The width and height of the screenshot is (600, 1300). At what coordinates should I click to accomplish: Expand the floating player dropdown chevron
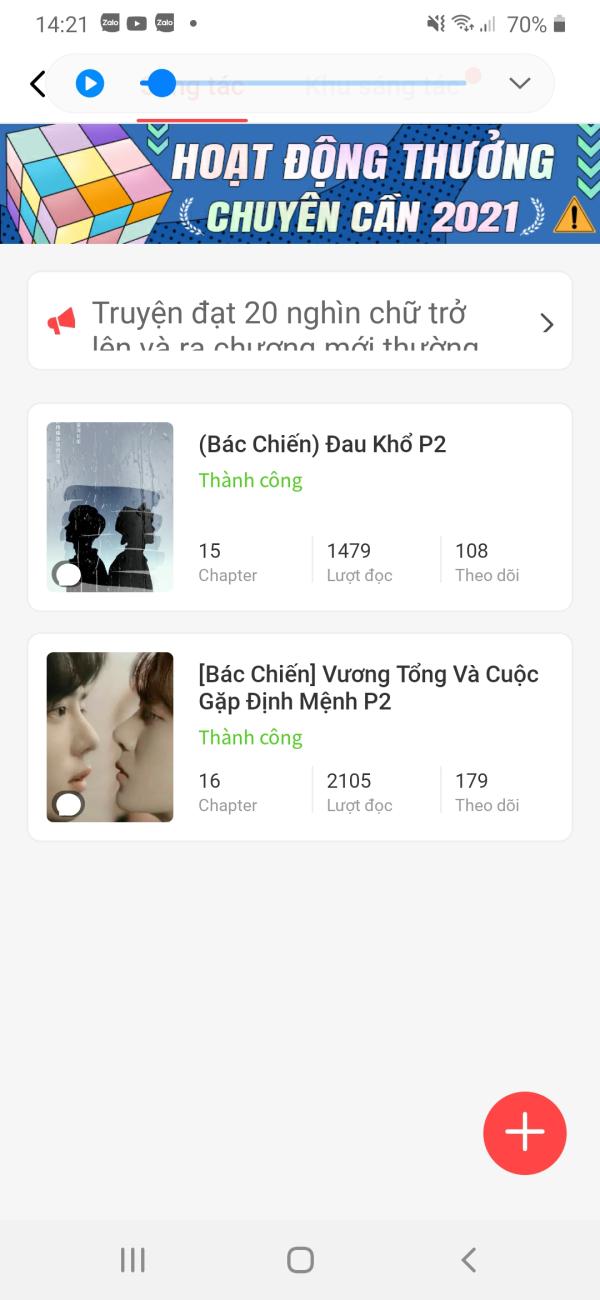click(x=519, y=83)
